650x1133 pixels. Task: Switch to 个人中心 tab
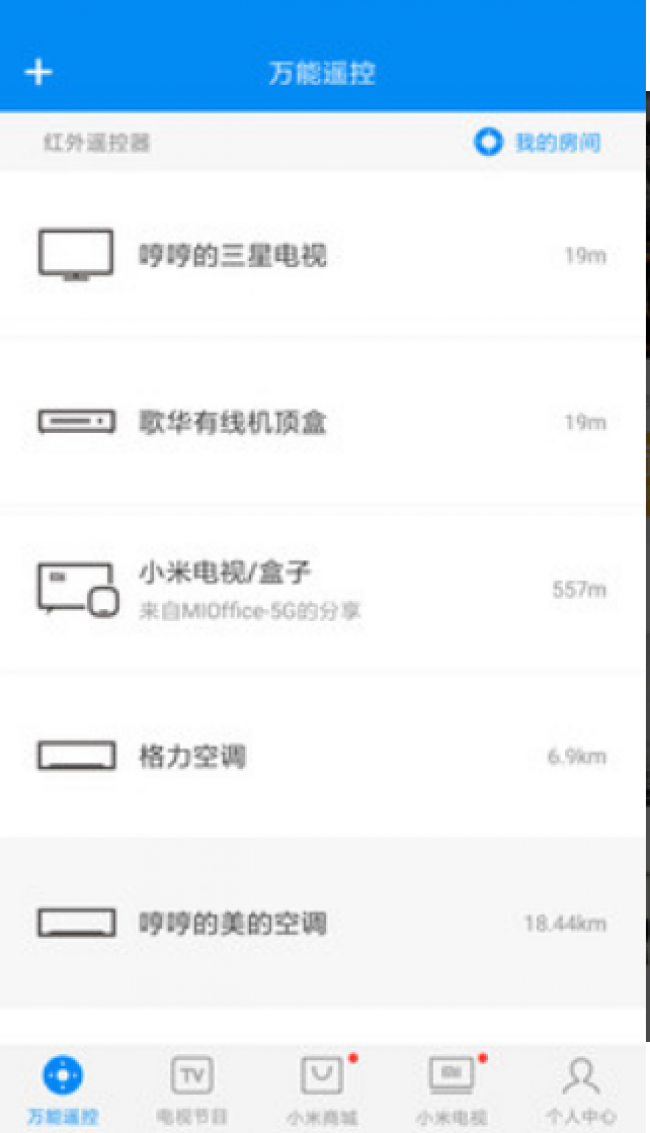(x=580, y=1088)
